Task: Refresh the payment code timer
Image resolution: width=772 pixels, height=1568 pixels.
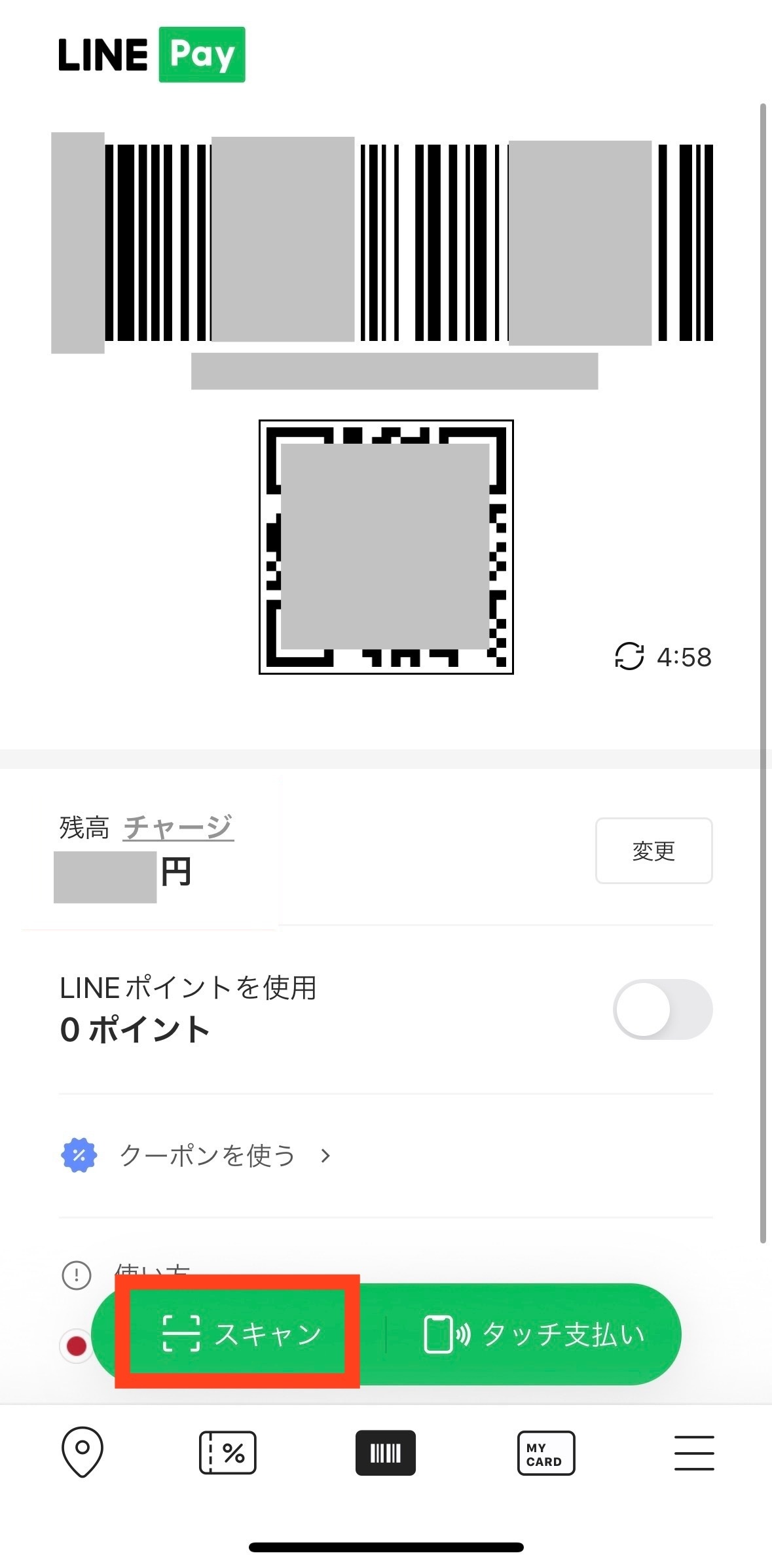Action: tap(629, 656)
